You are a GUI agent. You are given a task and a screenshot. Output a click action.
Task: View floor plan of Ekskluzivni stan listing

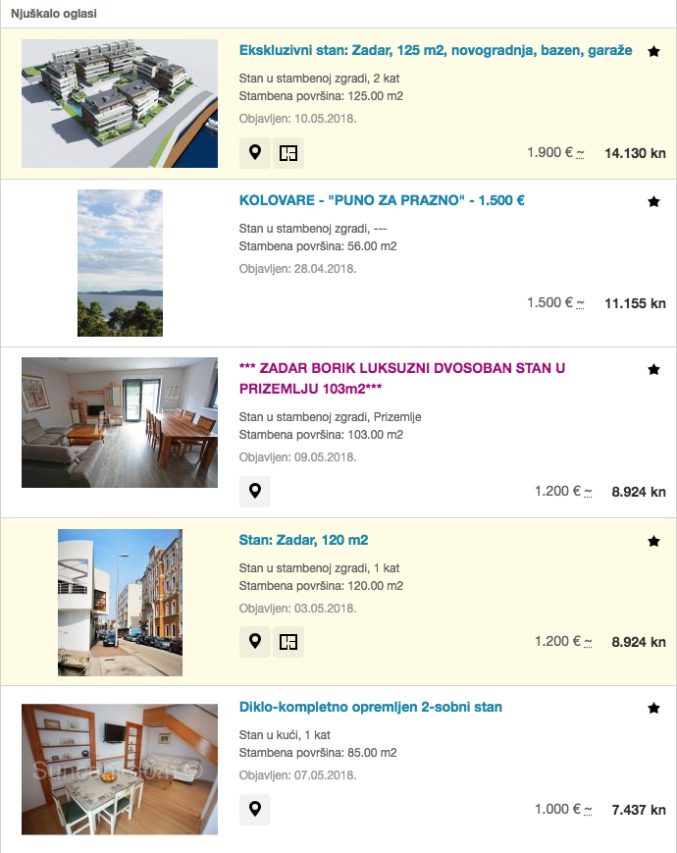coord(289,153)
